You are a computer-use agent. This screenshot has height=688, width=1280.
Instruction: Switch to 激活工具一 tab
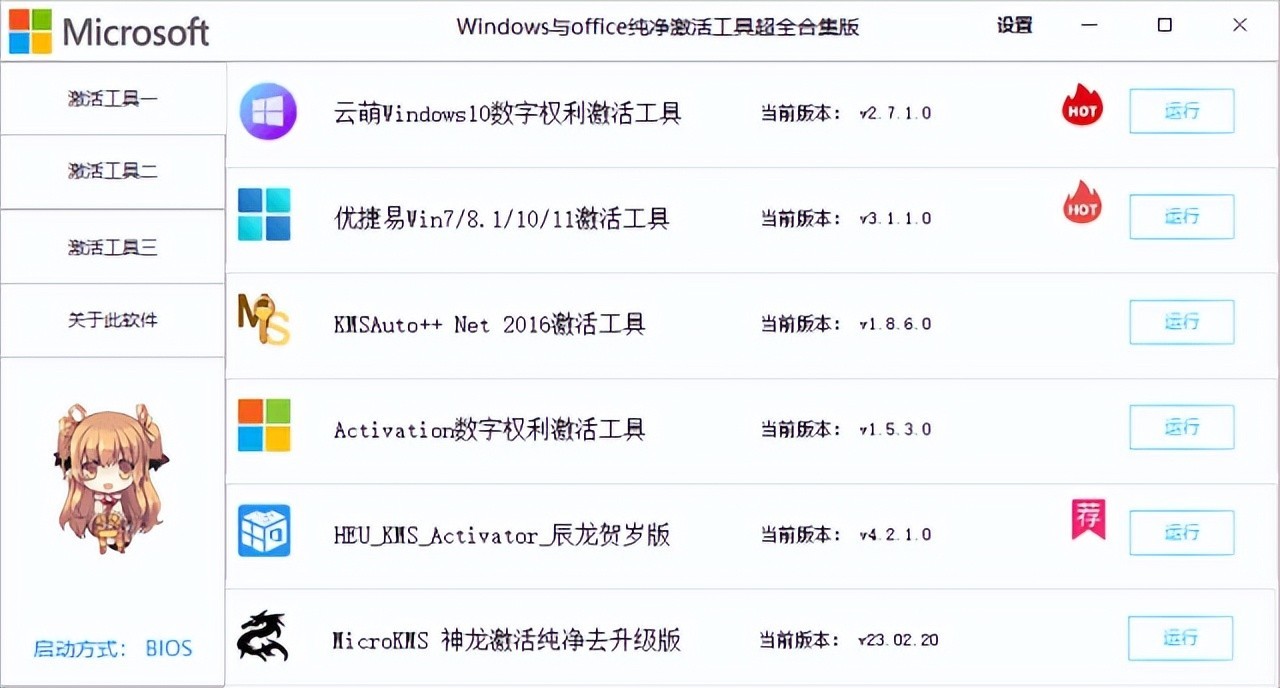(x=112, y=98)
